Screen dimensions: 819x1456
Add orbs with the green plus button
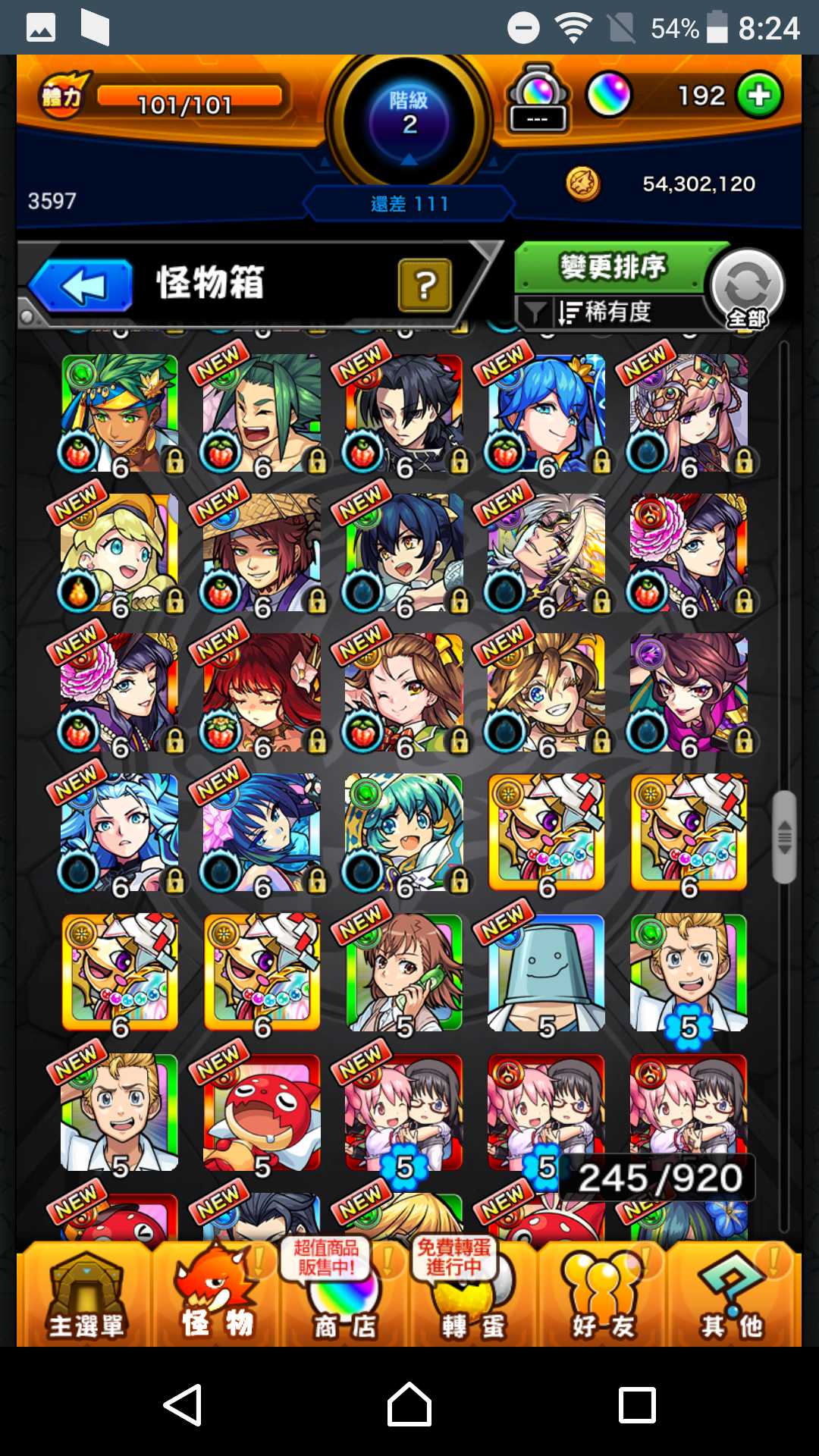(759, 95)
